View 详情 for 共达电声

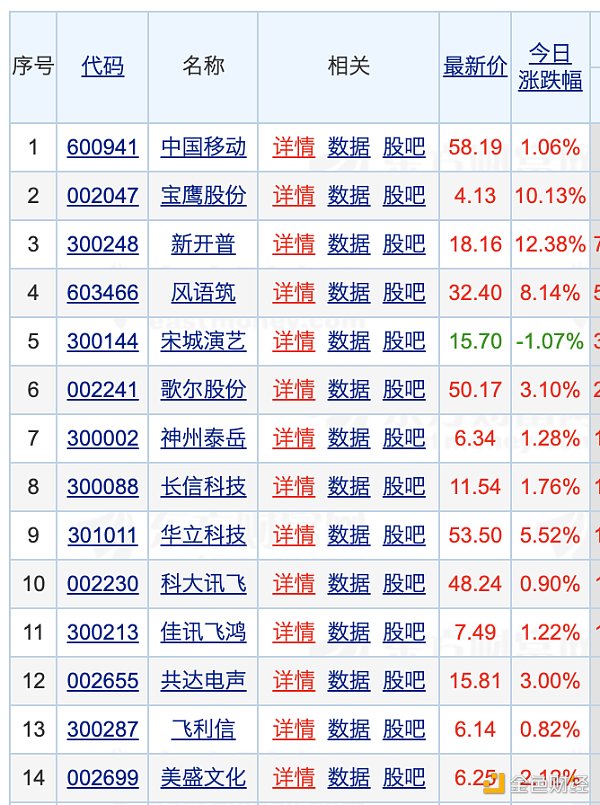click(294, 681)
